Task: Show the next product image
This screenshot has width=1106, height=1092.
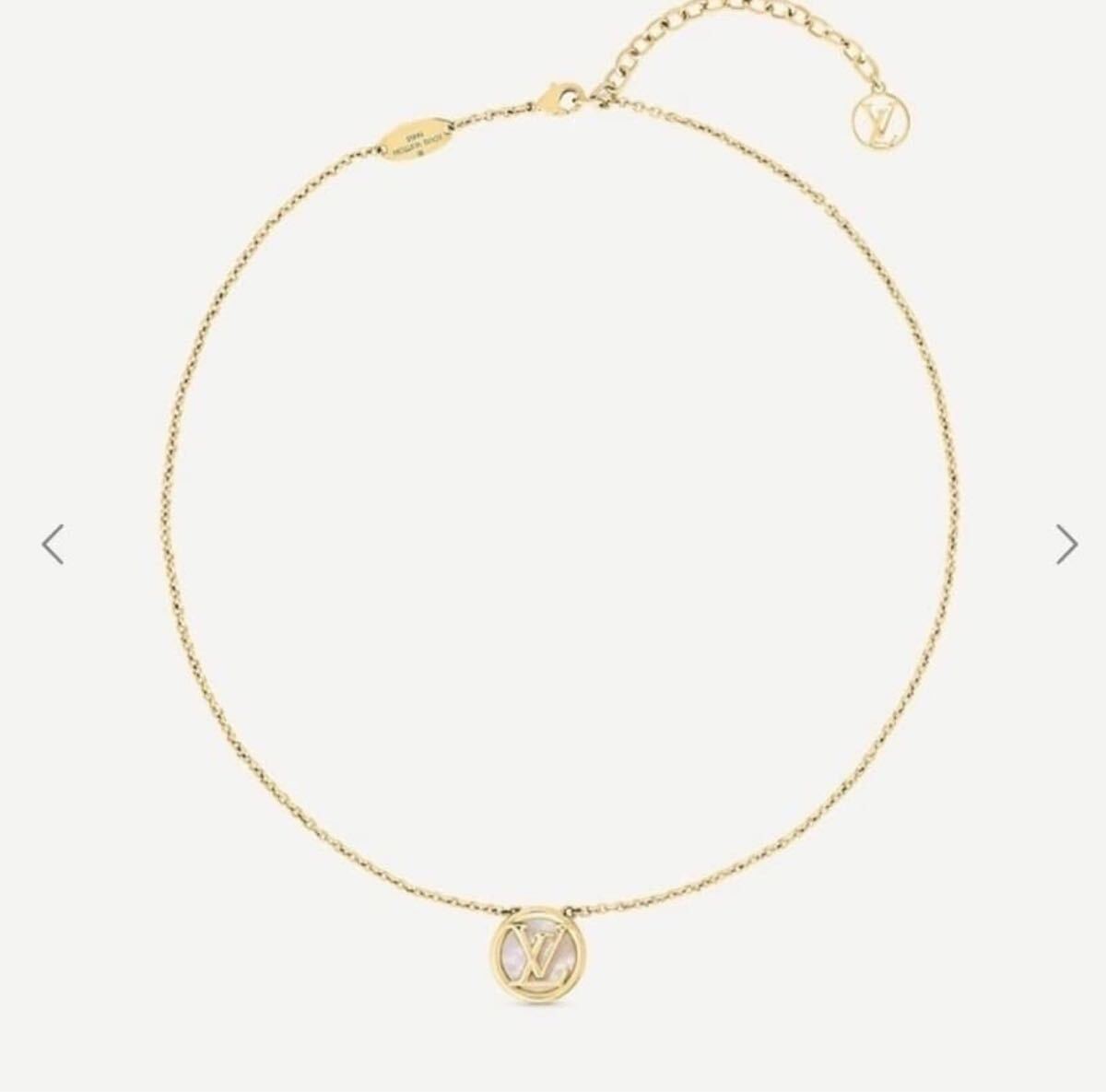Action: pyautogui.click(x=1065, y=544)
